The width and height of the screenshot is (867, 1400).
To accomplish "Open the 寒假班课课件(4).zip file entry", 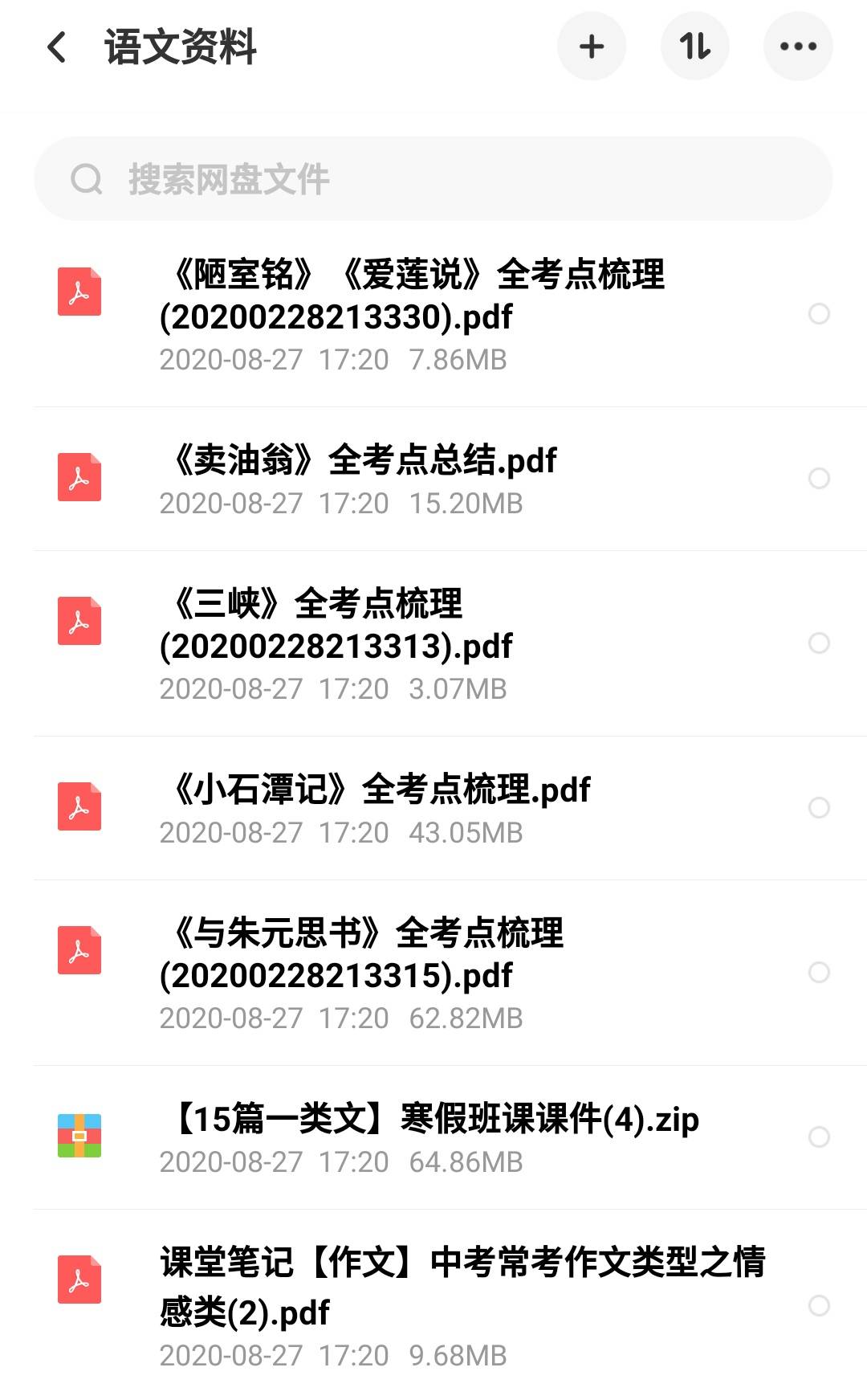I will pyautogui.click(x=429, y=1116).
